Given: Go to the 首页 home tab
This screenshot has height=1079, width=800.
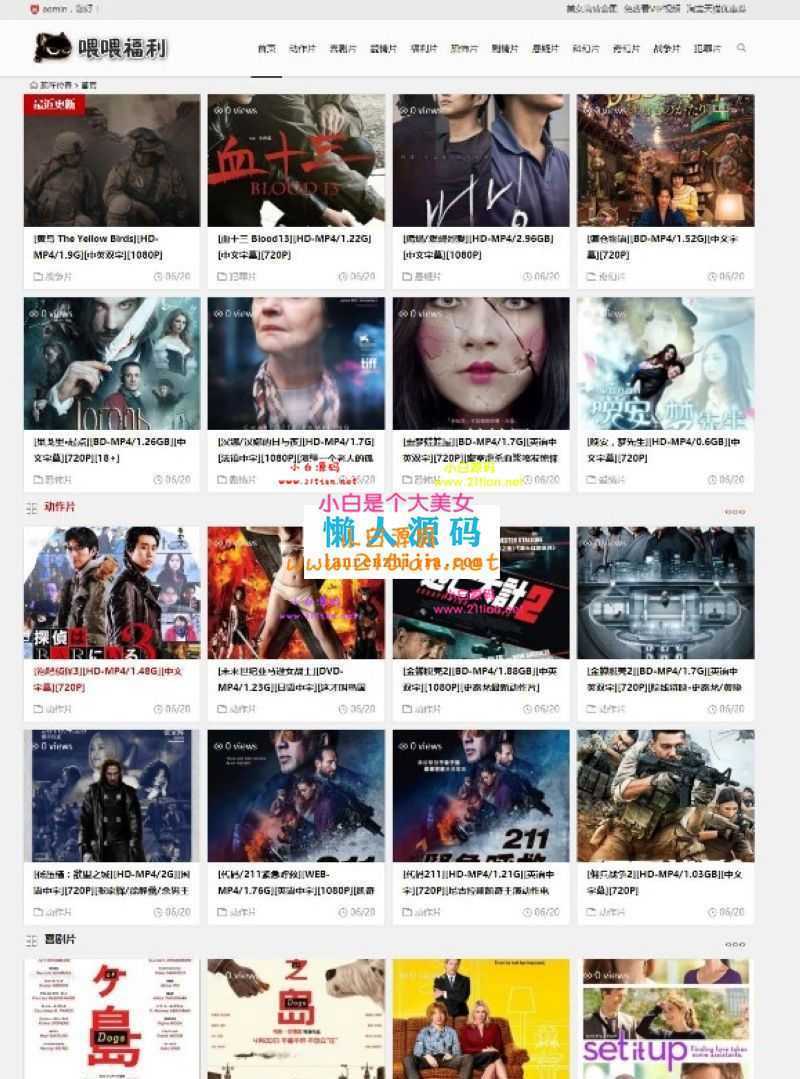Looking at the screenshot, I should point(267,48).
